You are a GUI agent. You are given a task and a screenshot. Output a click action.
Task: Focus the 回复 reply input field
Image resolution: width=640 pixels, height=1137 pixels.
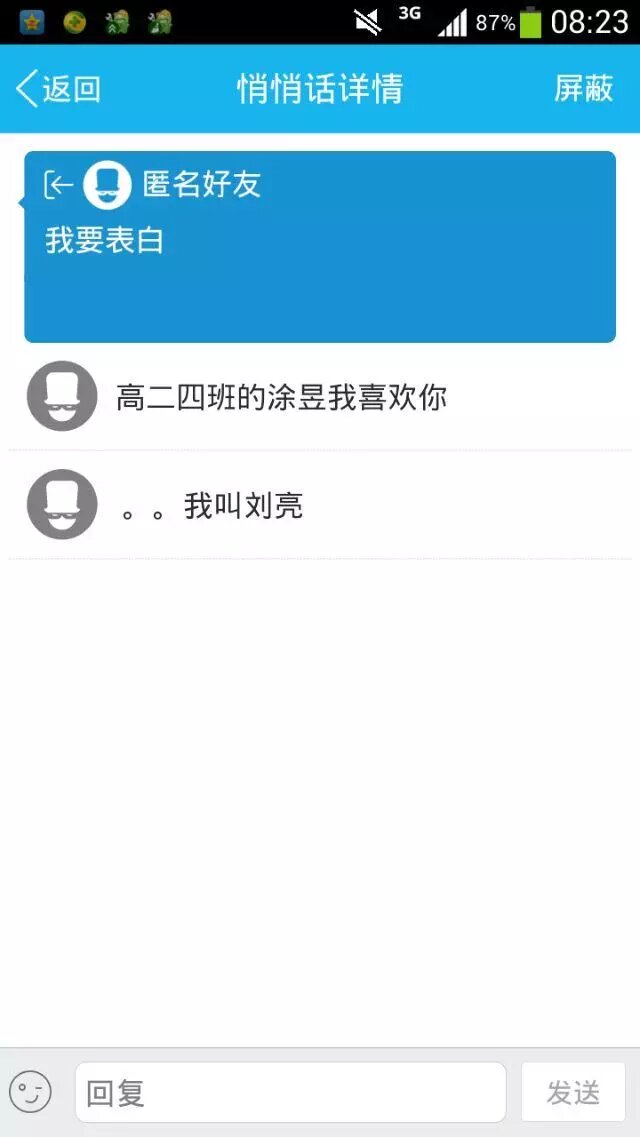point(290,1092)
